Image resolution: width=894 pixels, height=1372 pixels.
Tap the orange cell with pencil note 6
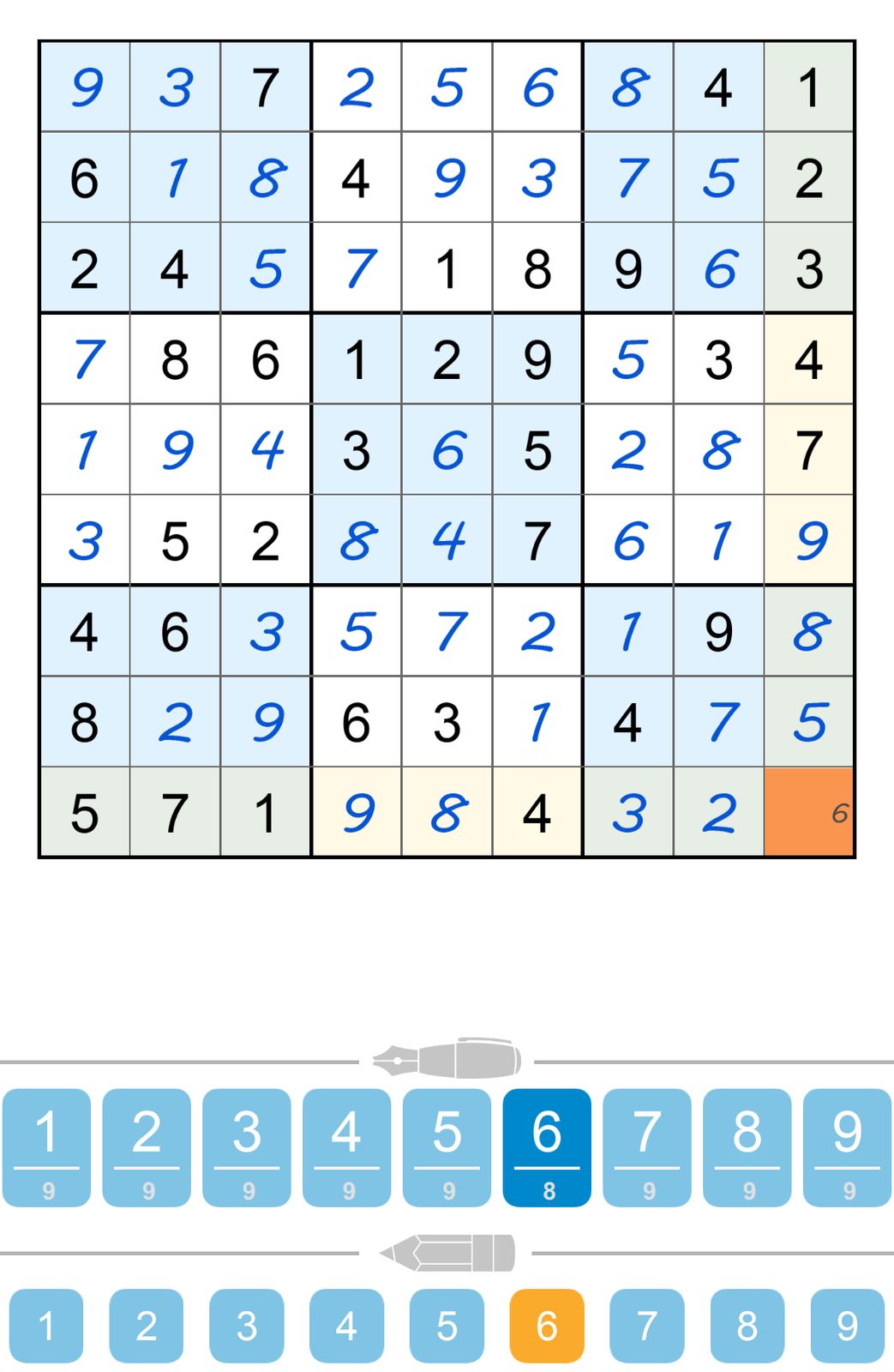point(808,812)
